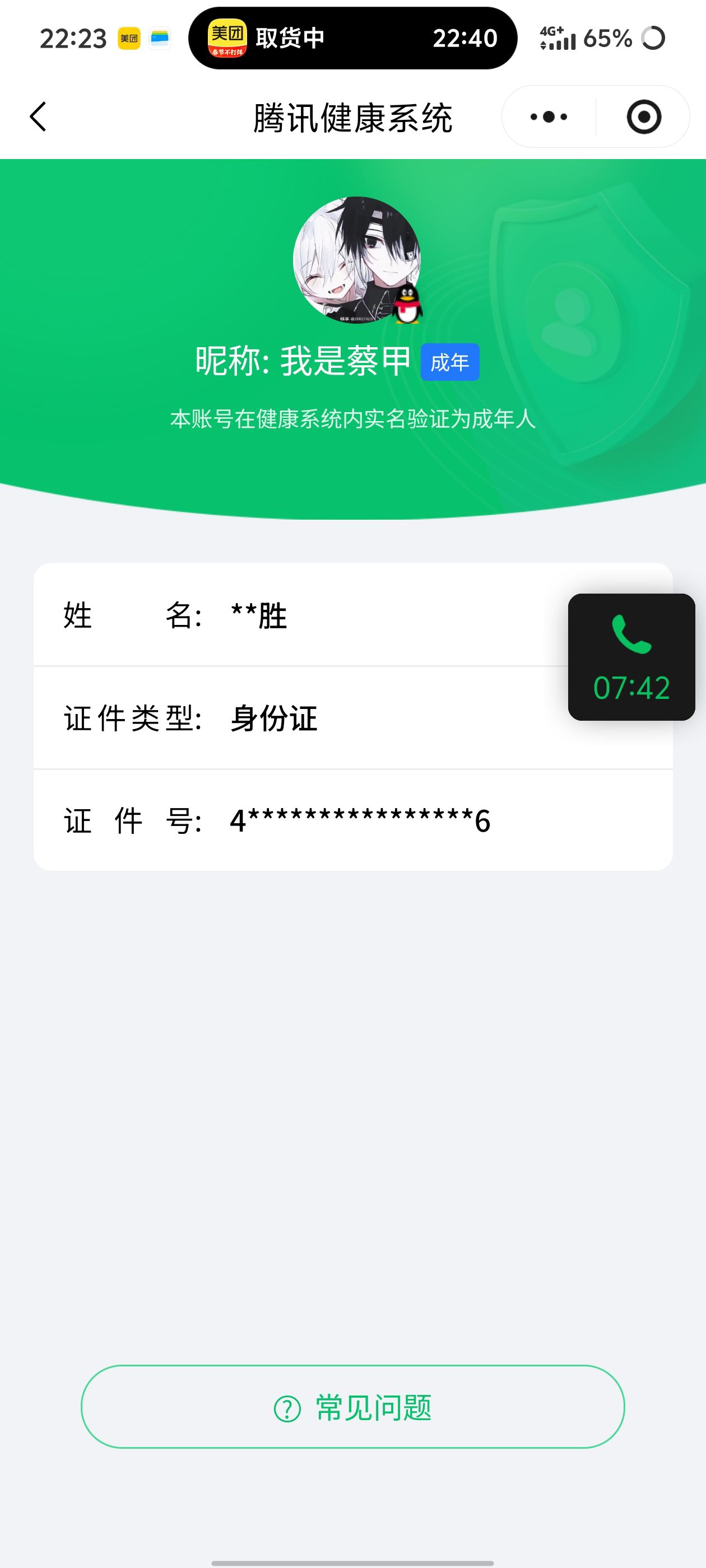706x1568 pixels.
Task: Tap the wallet icon in the status bar
Action: pyautogui.click(x=161, y=38)
